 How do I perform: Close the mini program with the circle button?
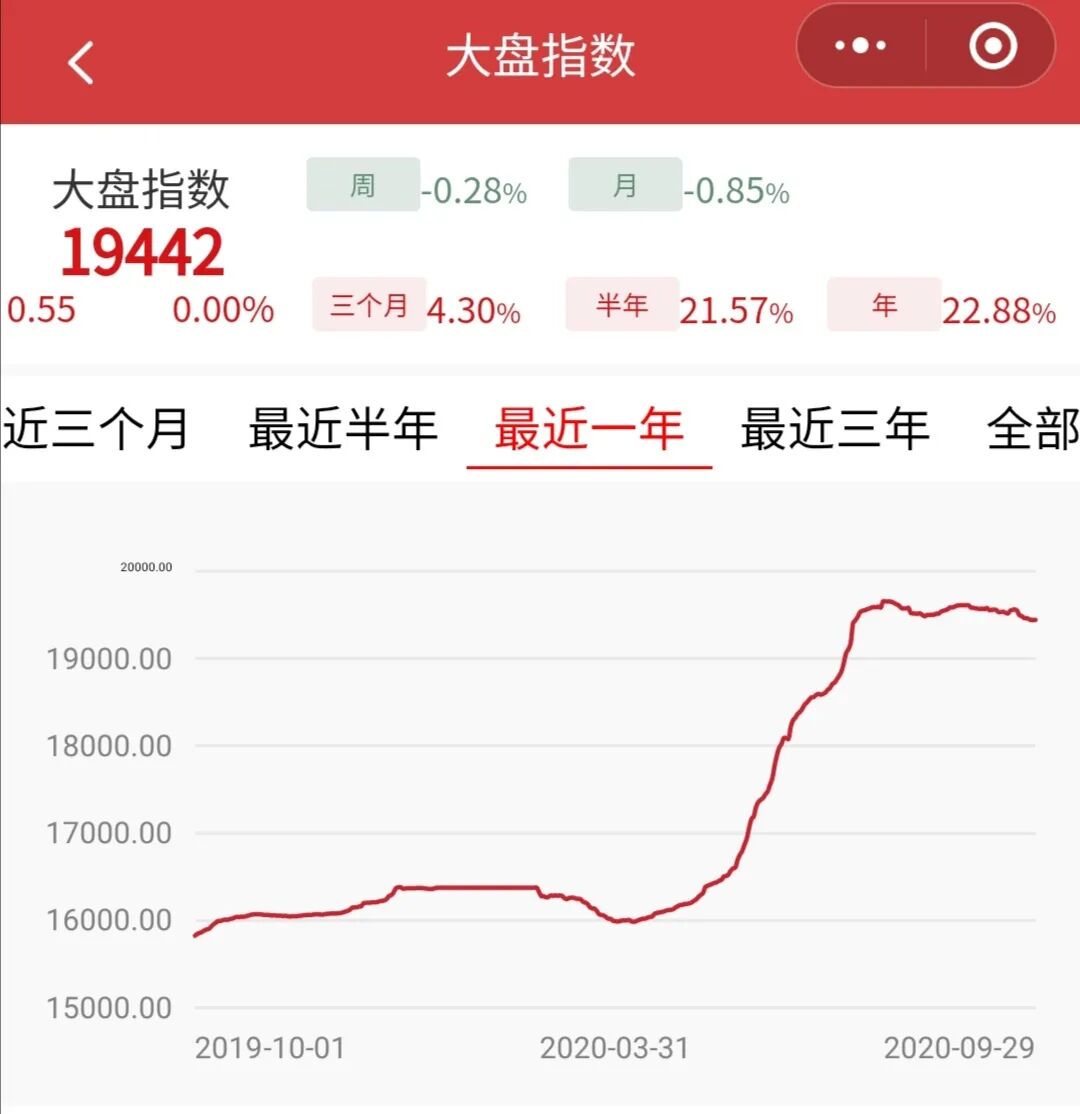(993, 45)
